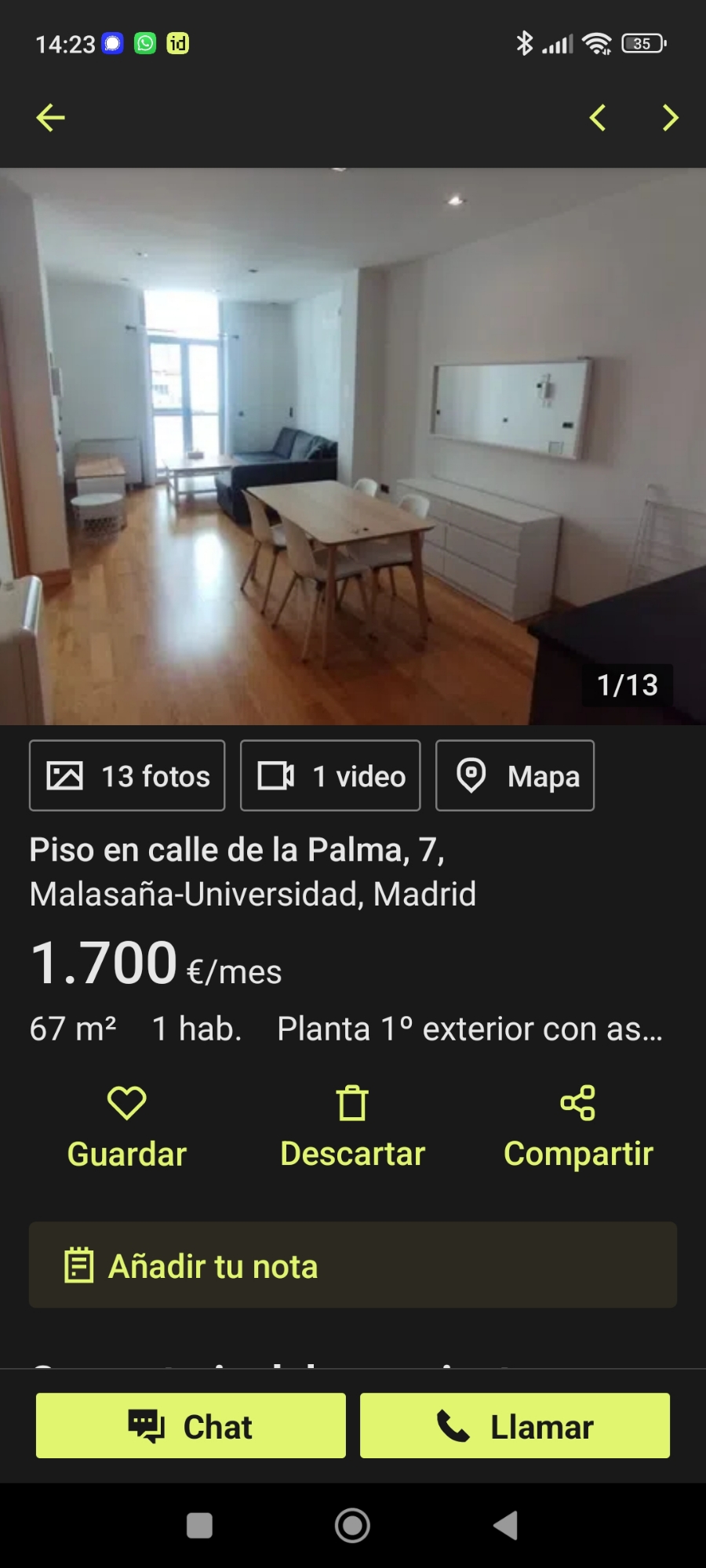Open the apartment photo gallery image
Viewport: 706px width, 1568px height.
click(353, 445)
